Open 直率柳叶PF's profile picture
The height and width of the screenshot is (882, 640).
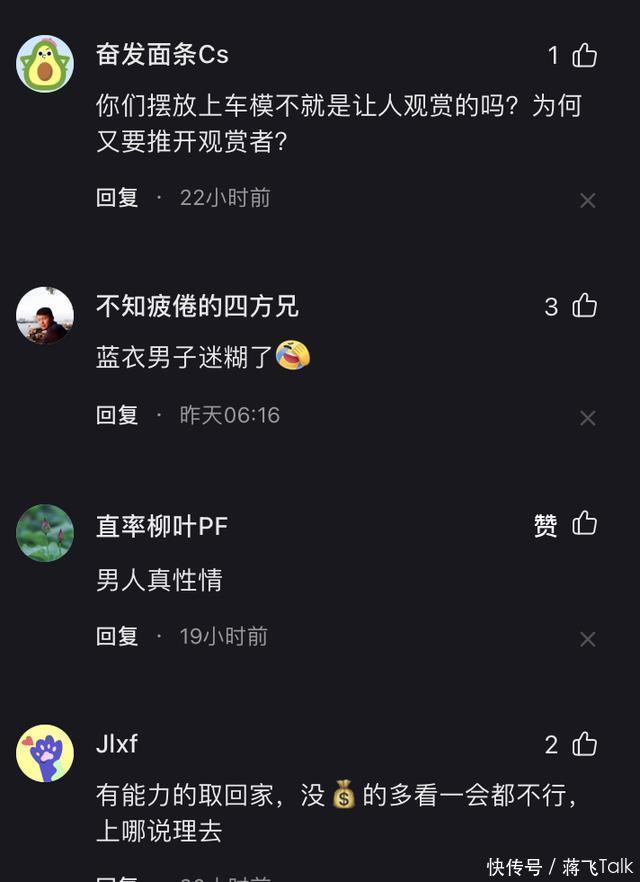(45, 533)
